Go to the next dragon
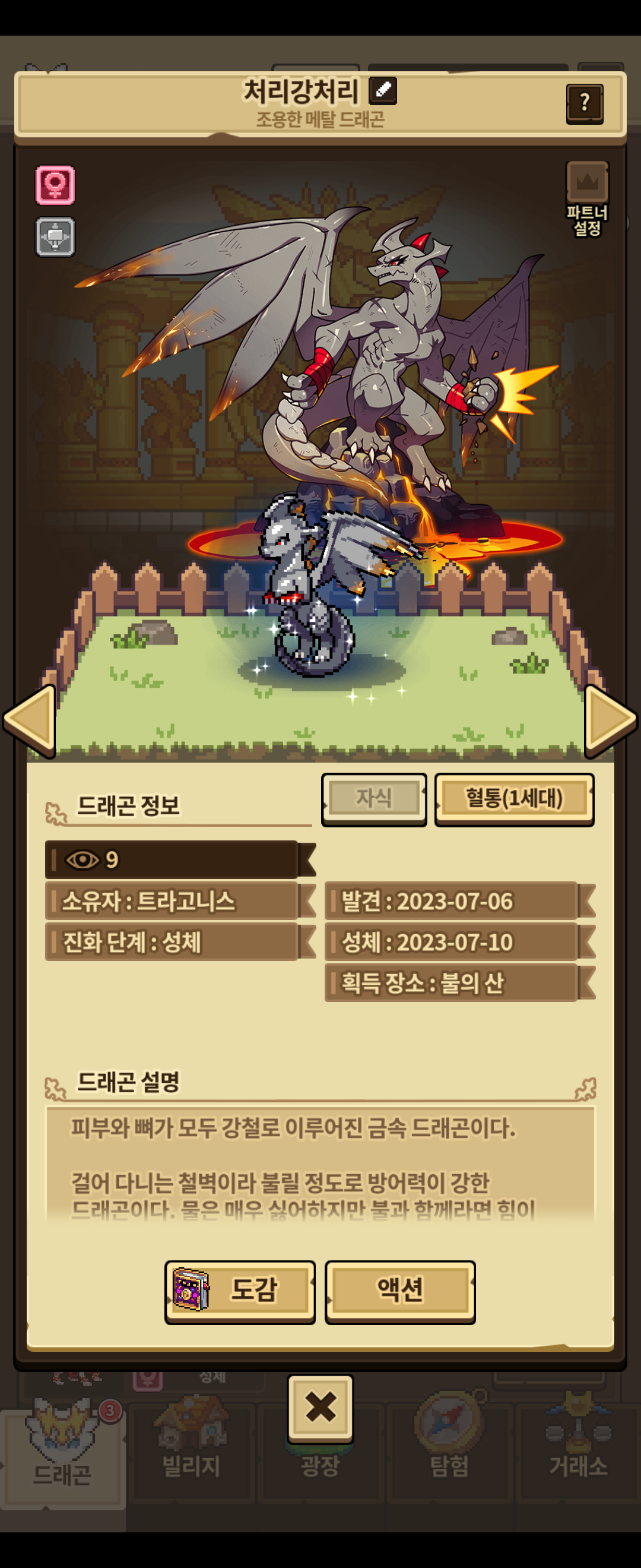Screen dimensions: 641x1568 pos(610,720)
